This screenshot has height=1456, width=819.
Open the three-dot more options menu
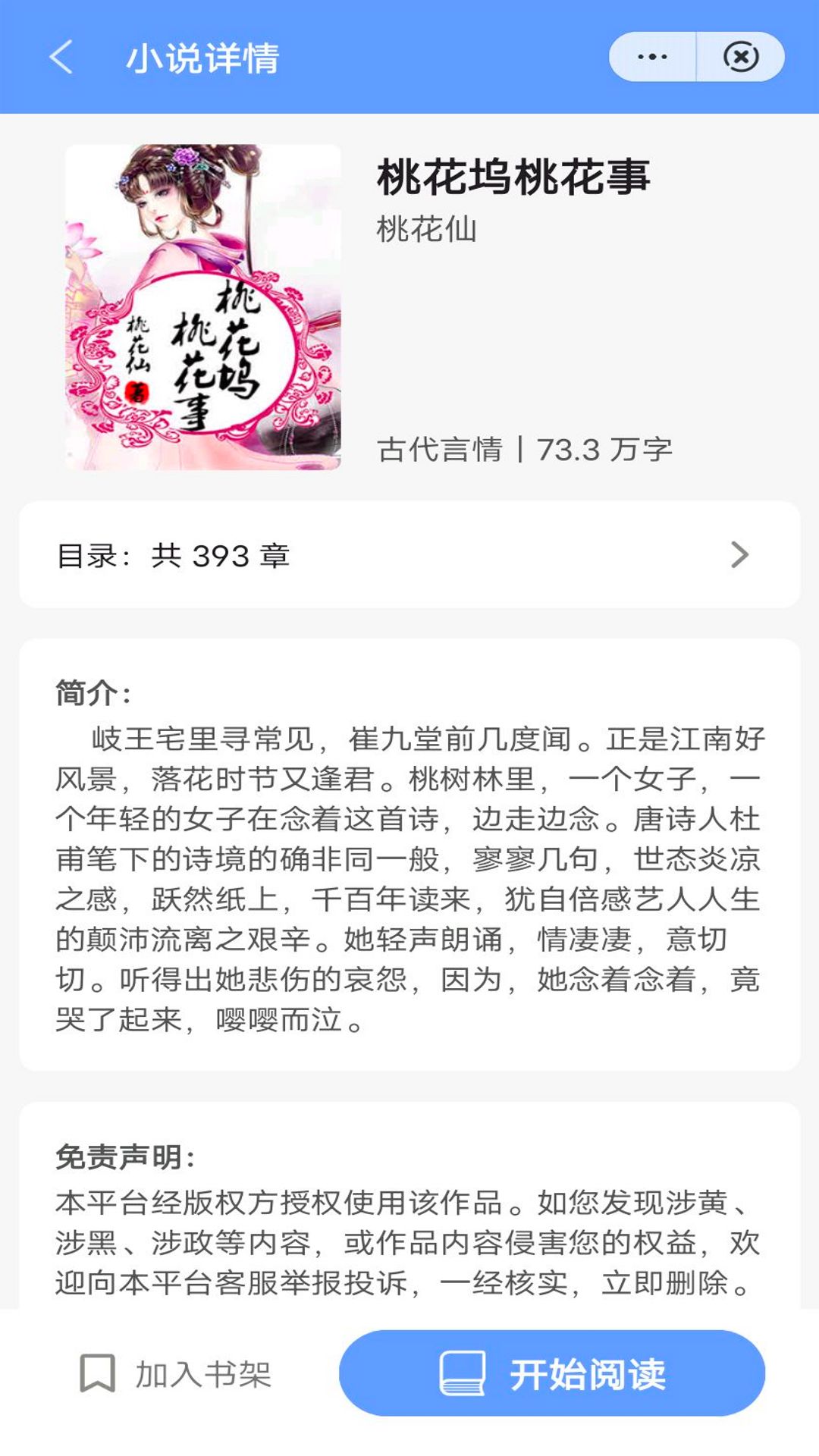[652, 57]
